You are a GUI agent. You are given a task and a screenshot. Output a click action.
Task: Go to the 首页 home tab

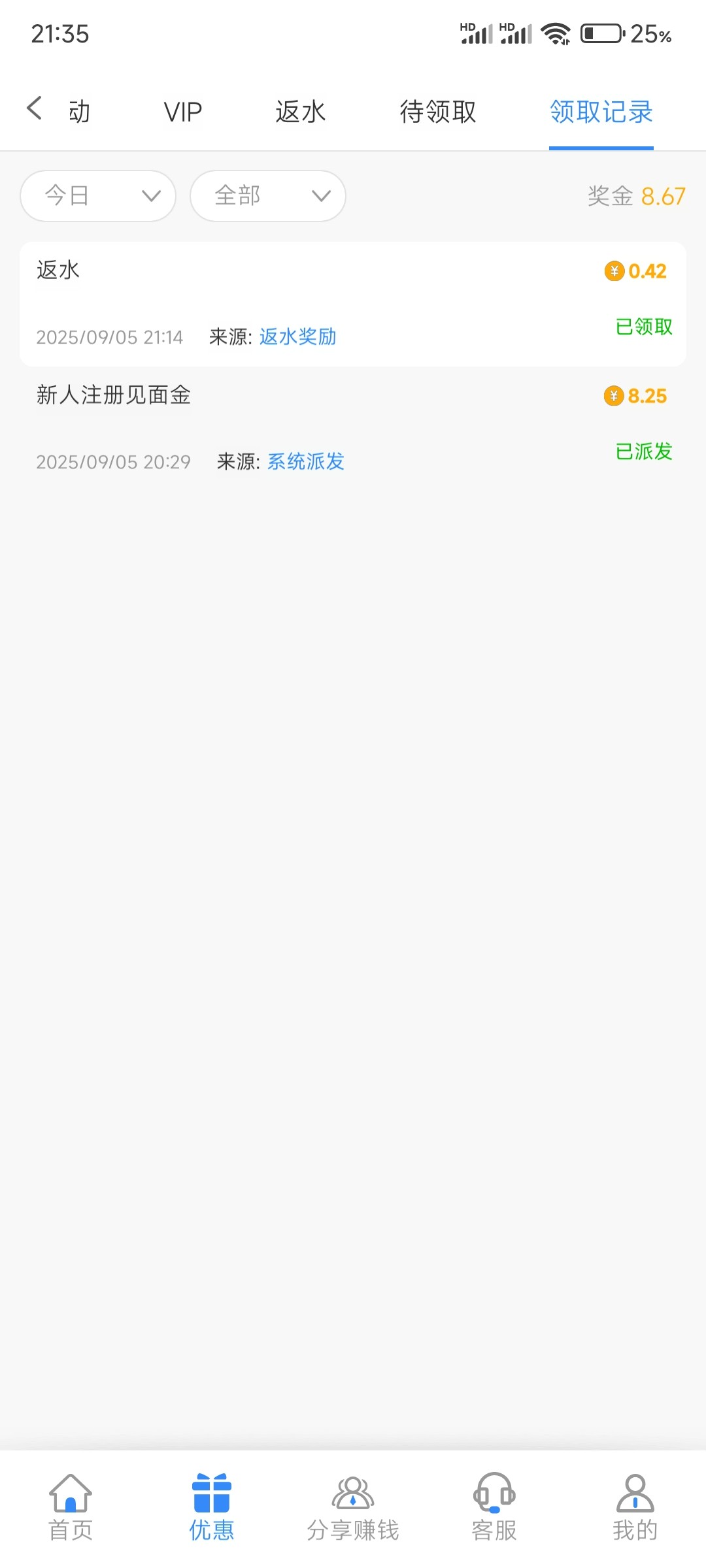pos(71,1507)
